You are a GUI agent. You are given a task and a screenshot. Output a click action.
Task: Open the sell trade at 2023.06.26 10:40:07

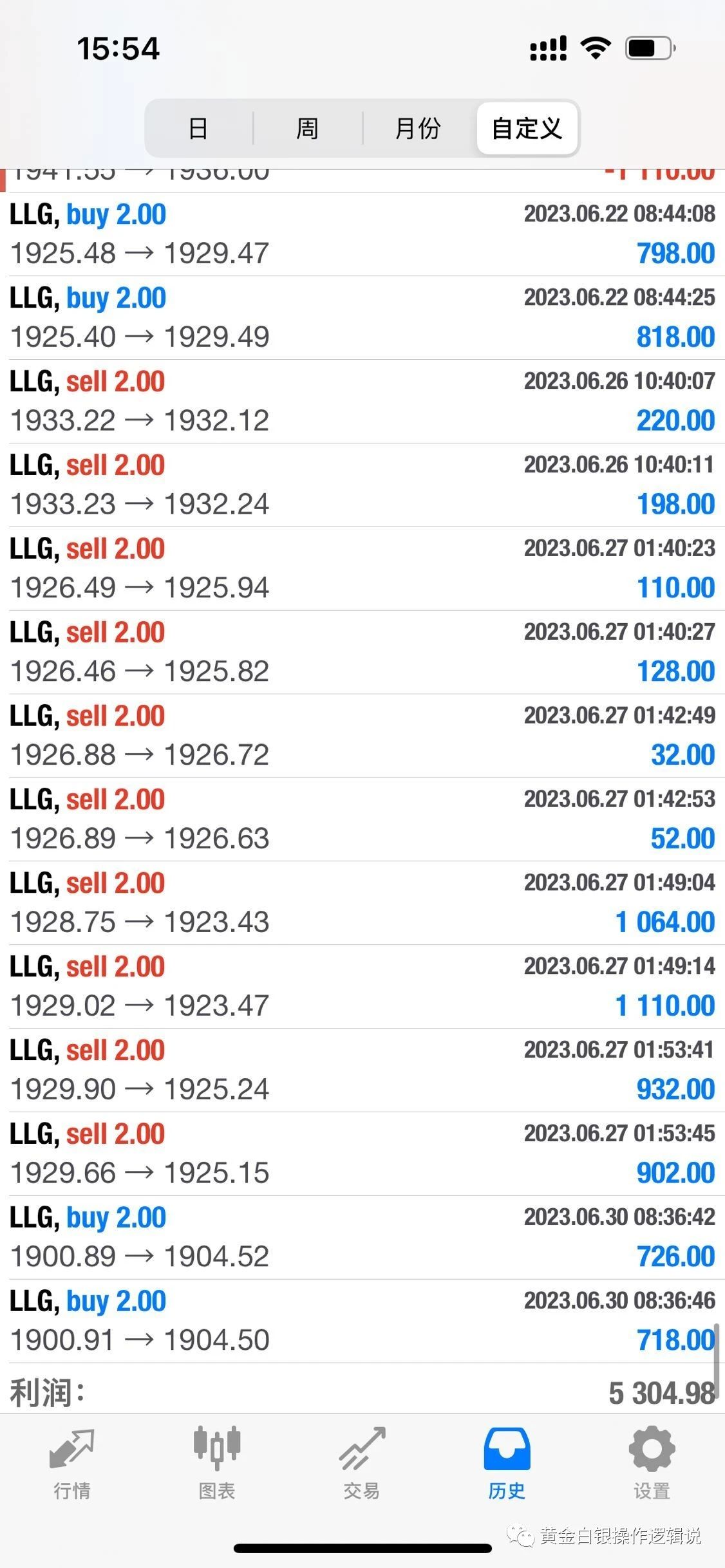[x=362, y=402]
